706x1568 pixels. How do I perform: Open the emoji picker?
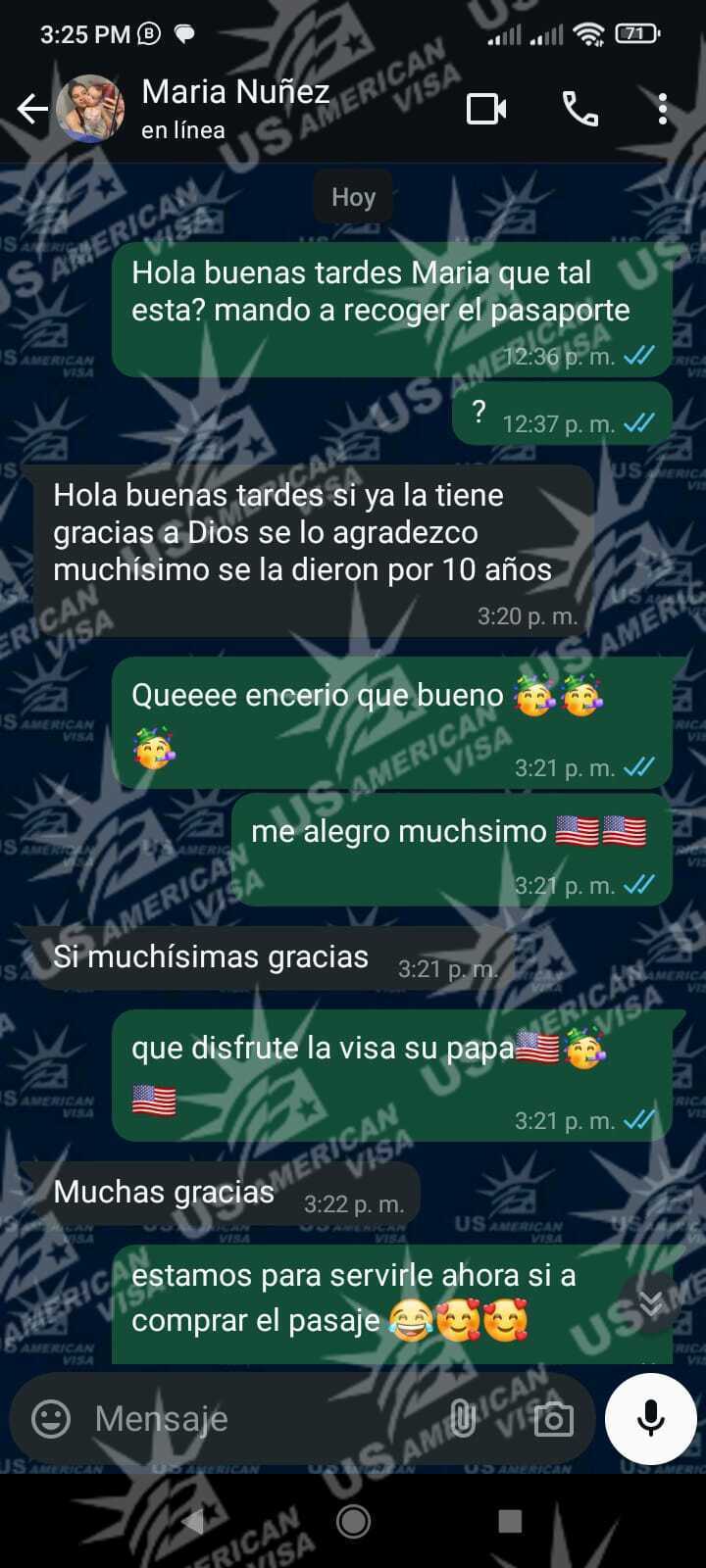[x=51, y=1418]
